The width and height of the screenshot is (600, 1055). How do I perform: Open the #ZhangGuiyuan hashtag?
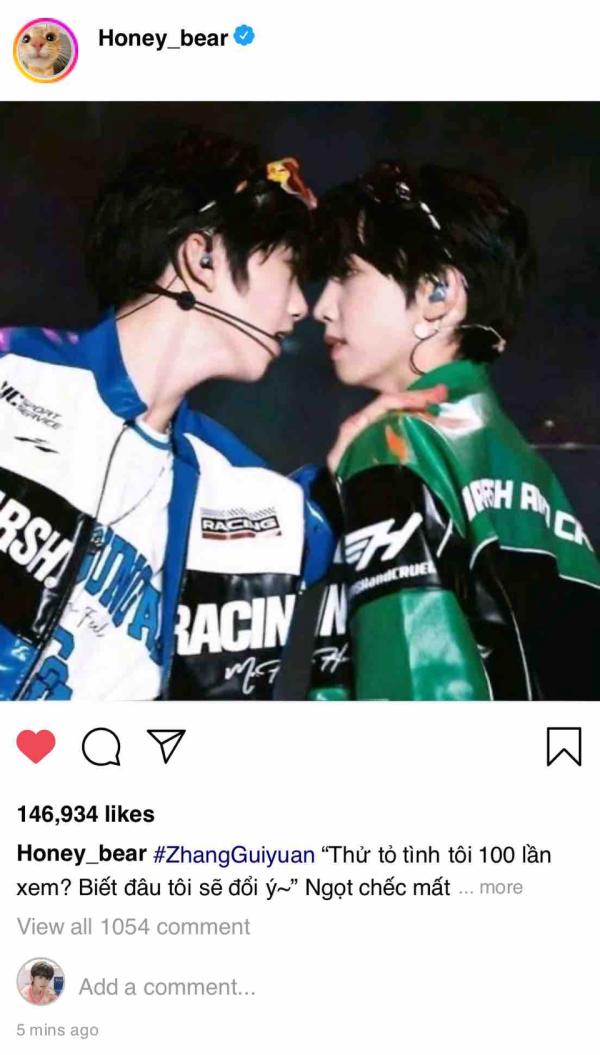click(x=233, y=855)
